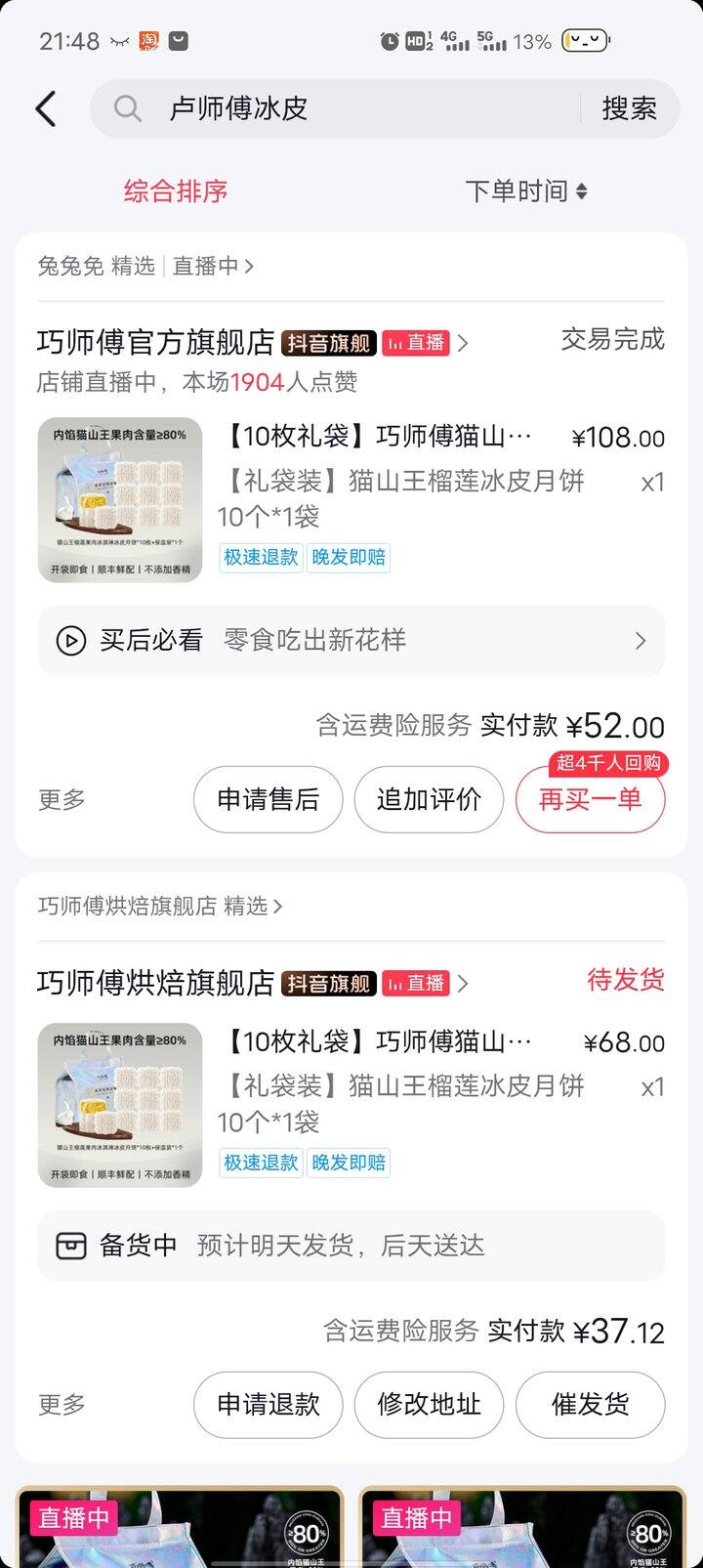This screenshot has height=1568, width=703.
Task: Click the magnifier icon in search bar
Action: point(127,108)
